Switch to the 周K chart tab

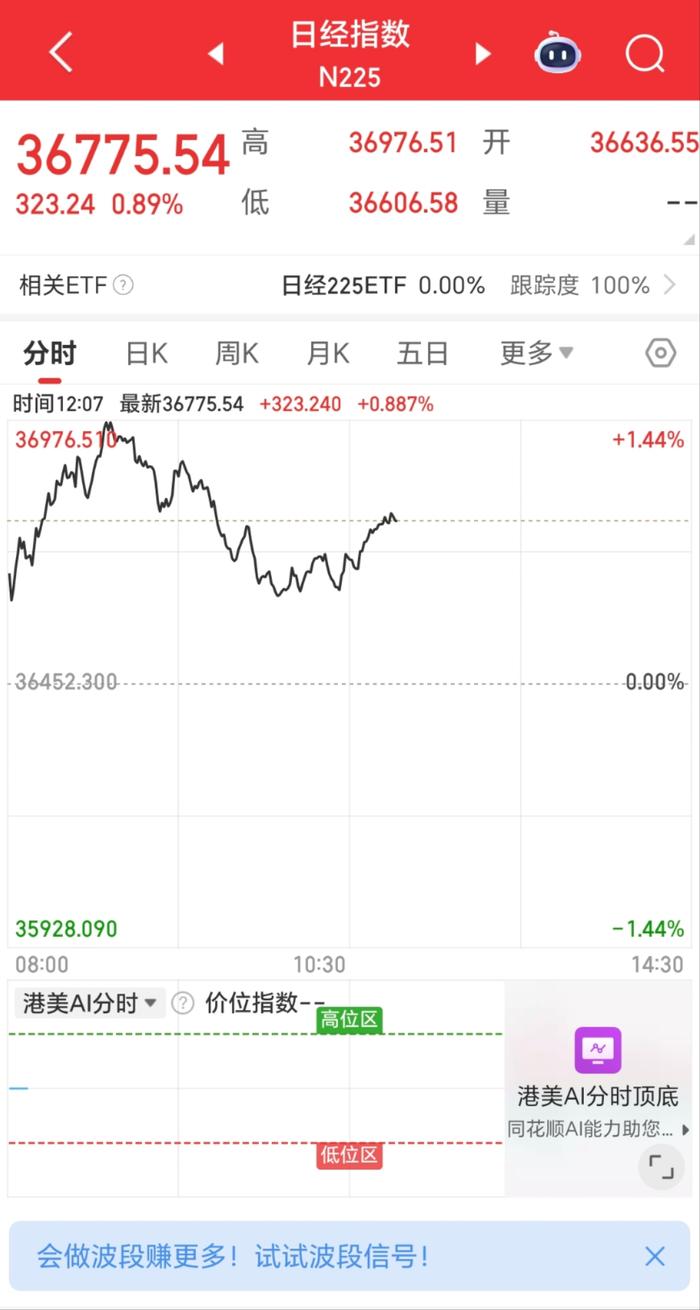click(237, 353)
